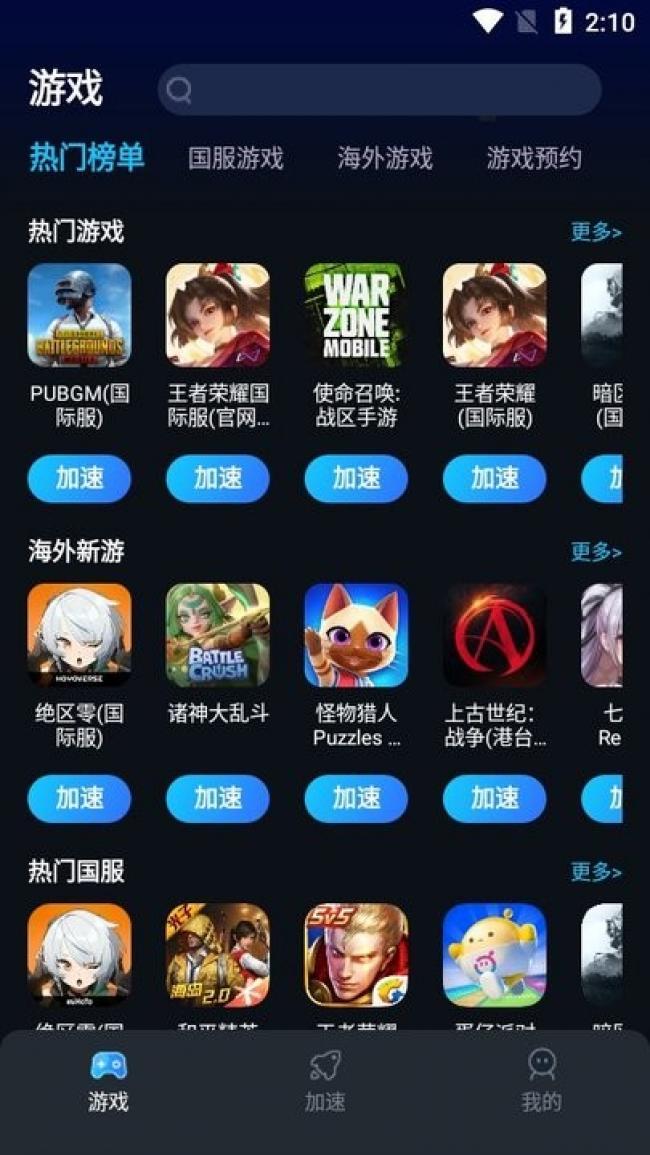Accelerate 使命召唤:战区手游

pyautogui.click(x=356, y=478)
